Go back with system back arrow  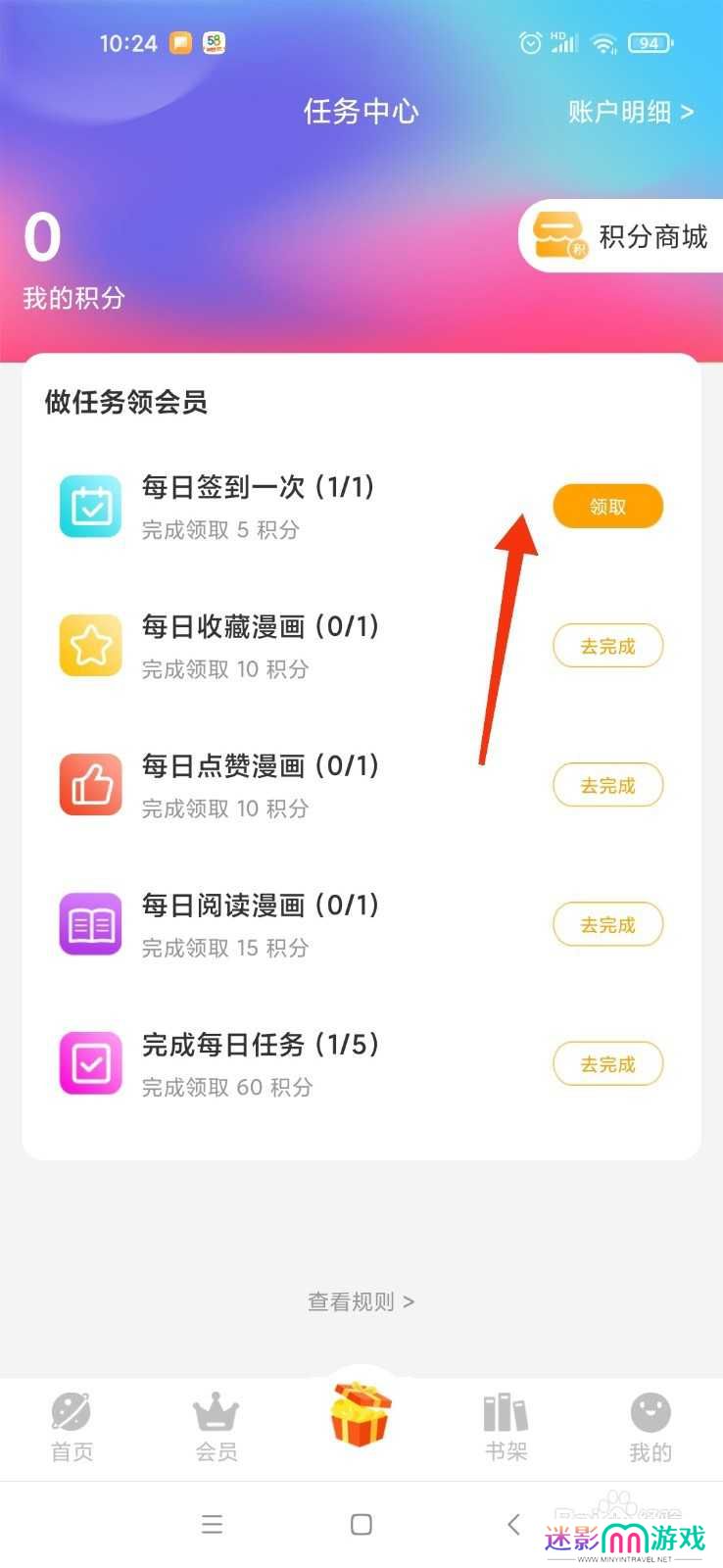pos(513,1524)
